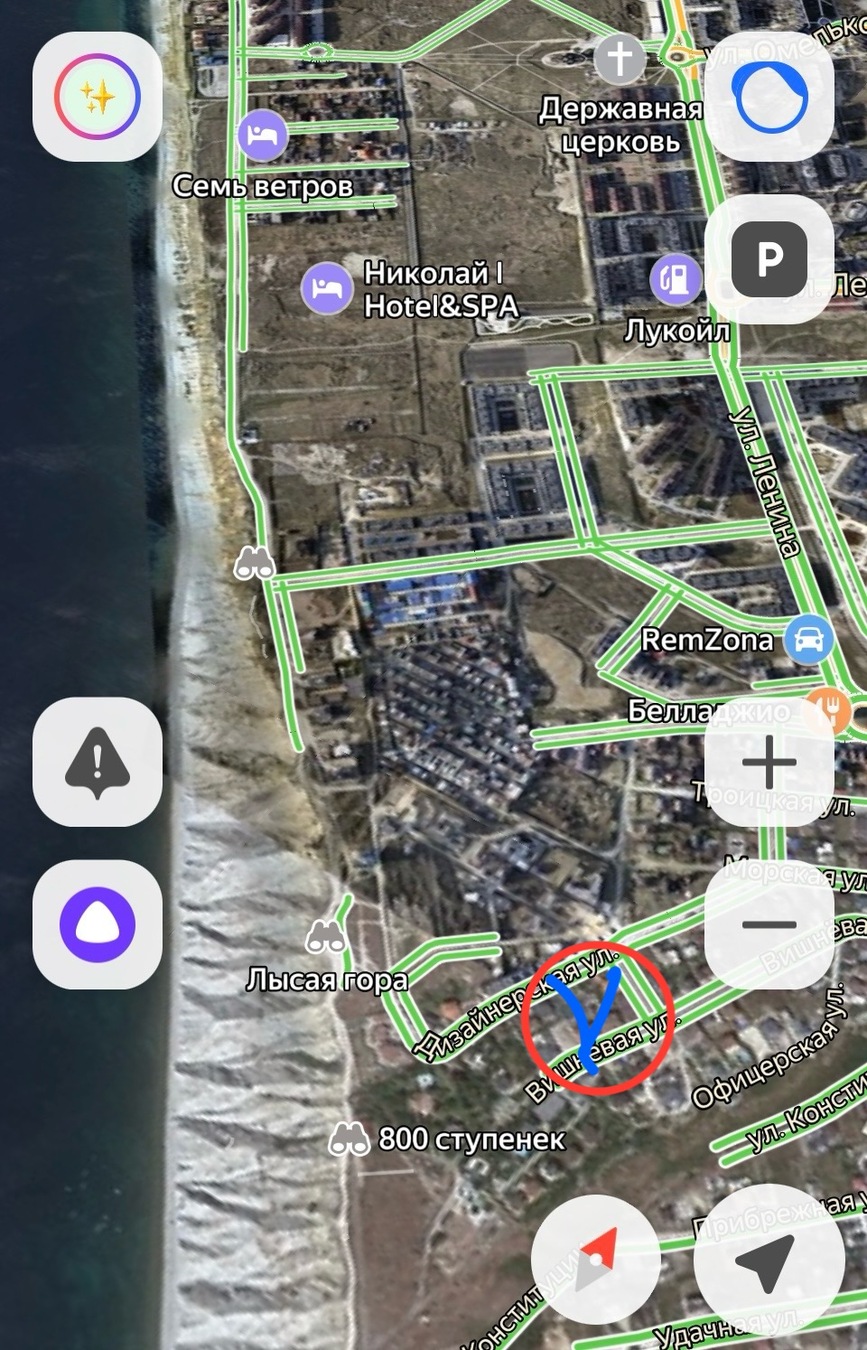Screen dimensions: 867x1350
Task: Show parking layer on the map
Action: coord(769,259)
